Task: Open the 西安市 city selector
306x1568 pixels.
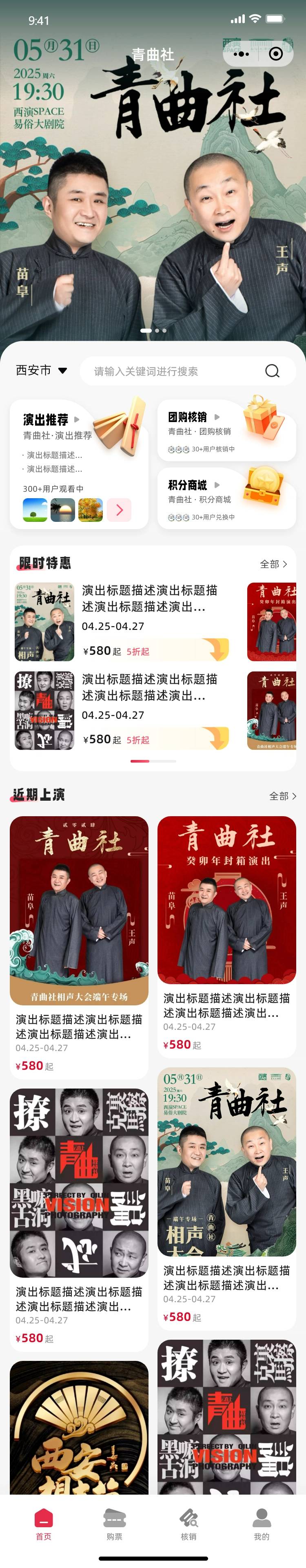Action: coord(42,370)
